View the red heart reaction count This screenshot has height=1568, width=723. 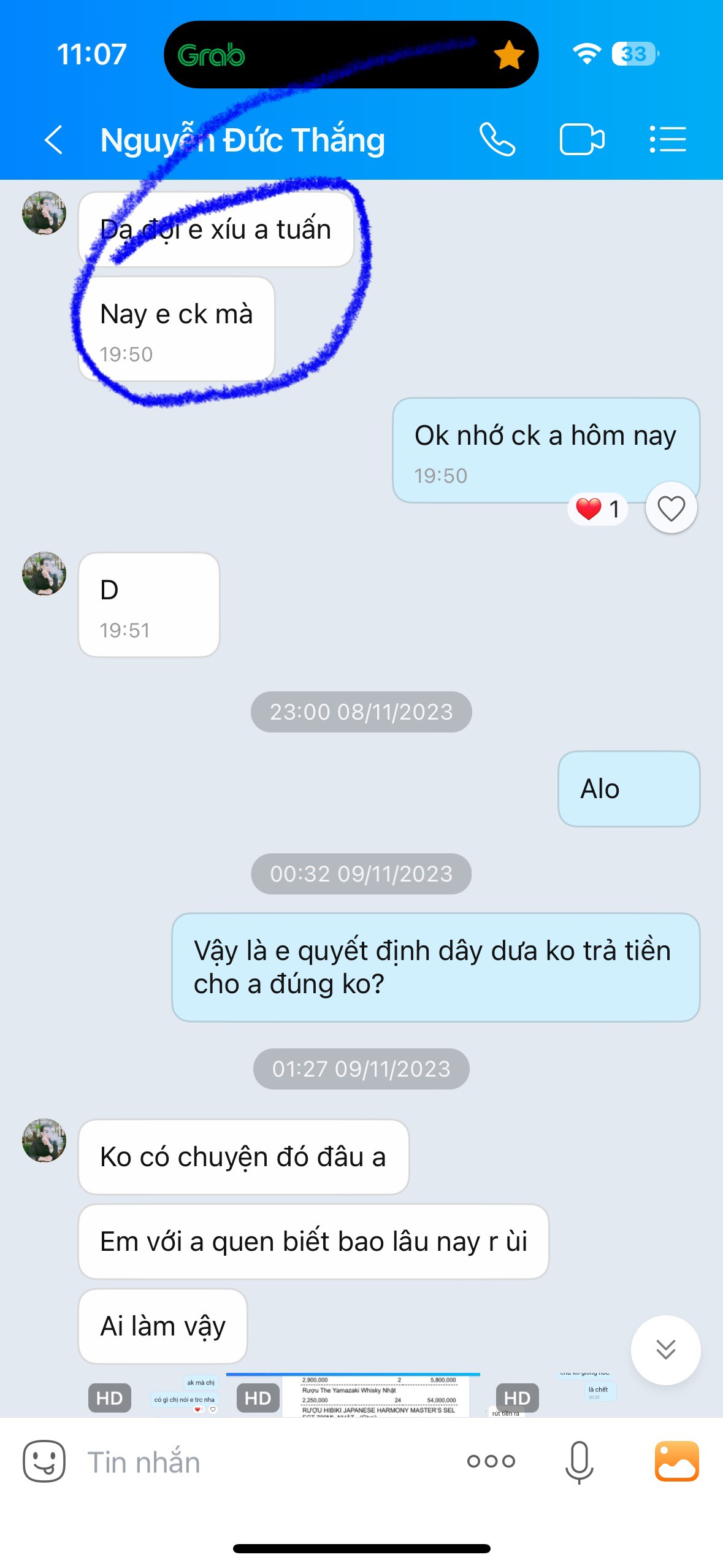point(598,509)
